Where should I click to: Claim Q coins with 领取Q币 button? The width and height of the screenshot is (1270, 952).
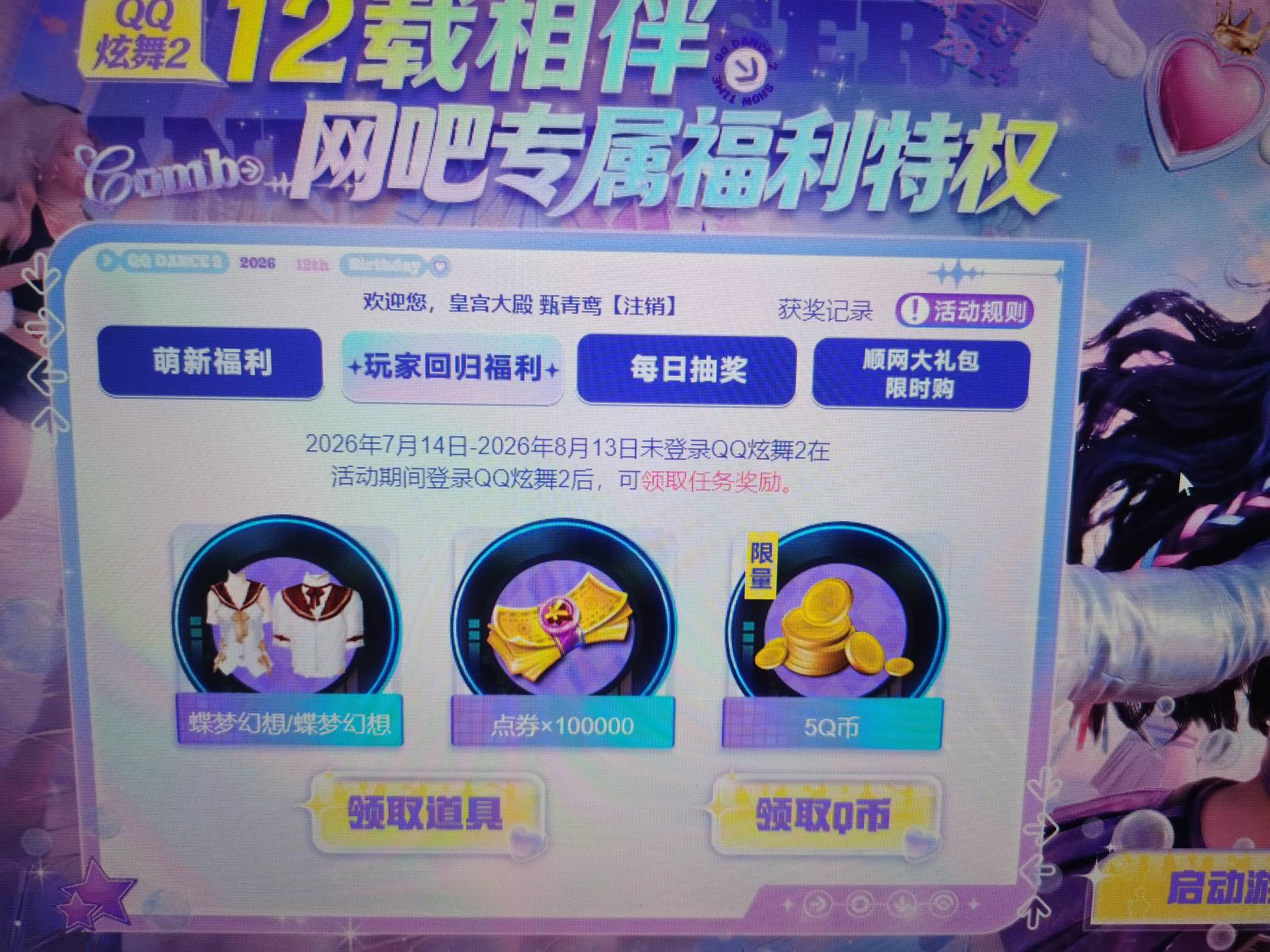pyautogui.click(x=824, y=814)
